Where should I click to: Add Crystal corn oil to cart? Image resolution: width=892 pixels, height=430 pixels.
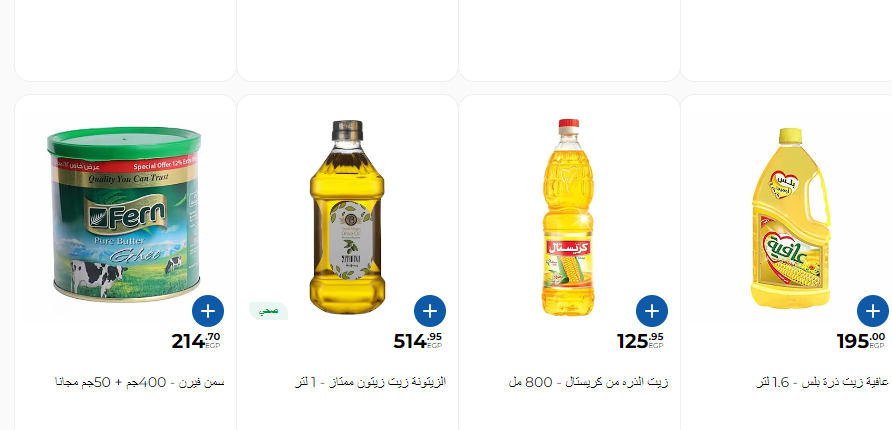(651, 310)
